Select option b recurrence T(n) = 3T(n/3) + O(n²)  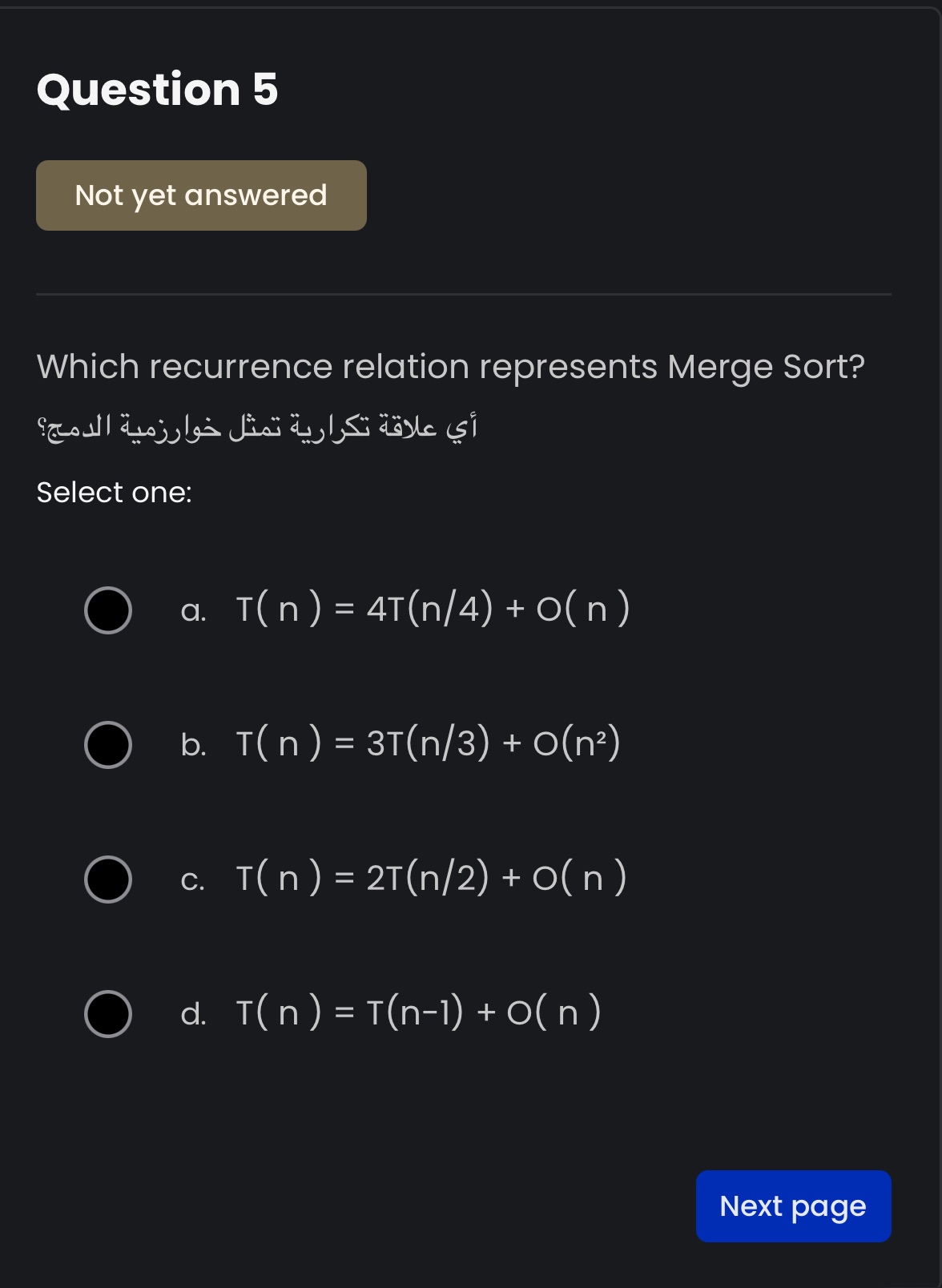(108, 745)
